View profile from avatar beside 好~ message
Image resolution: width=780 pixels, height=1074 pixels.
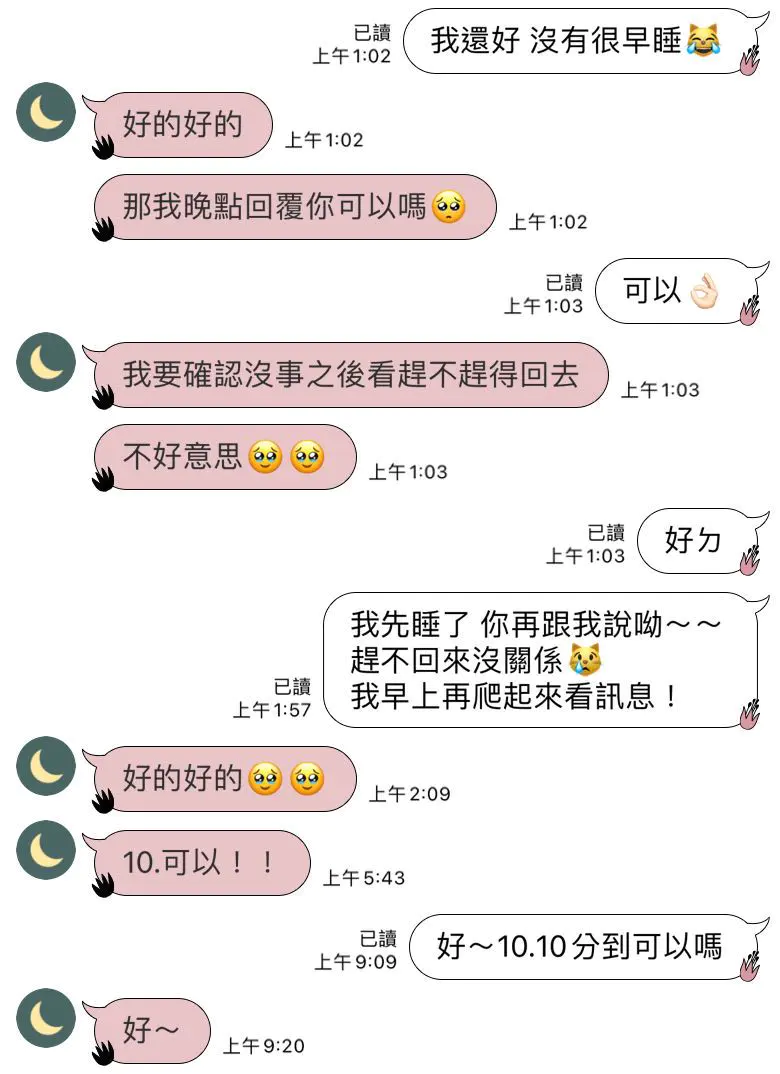[46, 1017]
